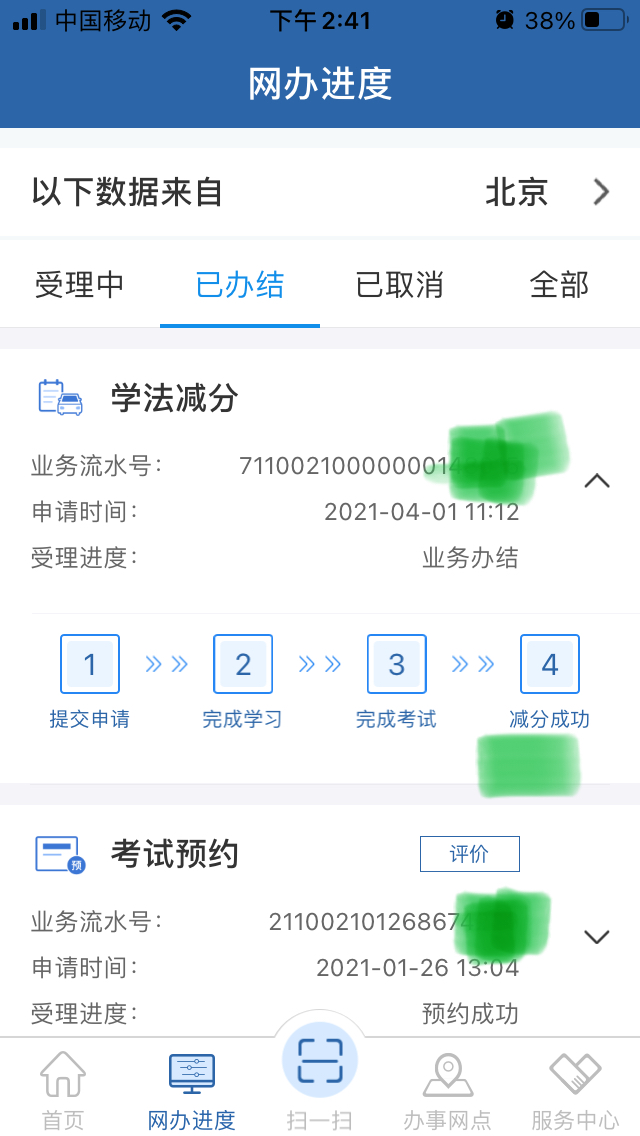The height and width of the screenshot is (1136, 640).
Task: Open the 网办进度 bottom tab
Action: point(191,1090)
